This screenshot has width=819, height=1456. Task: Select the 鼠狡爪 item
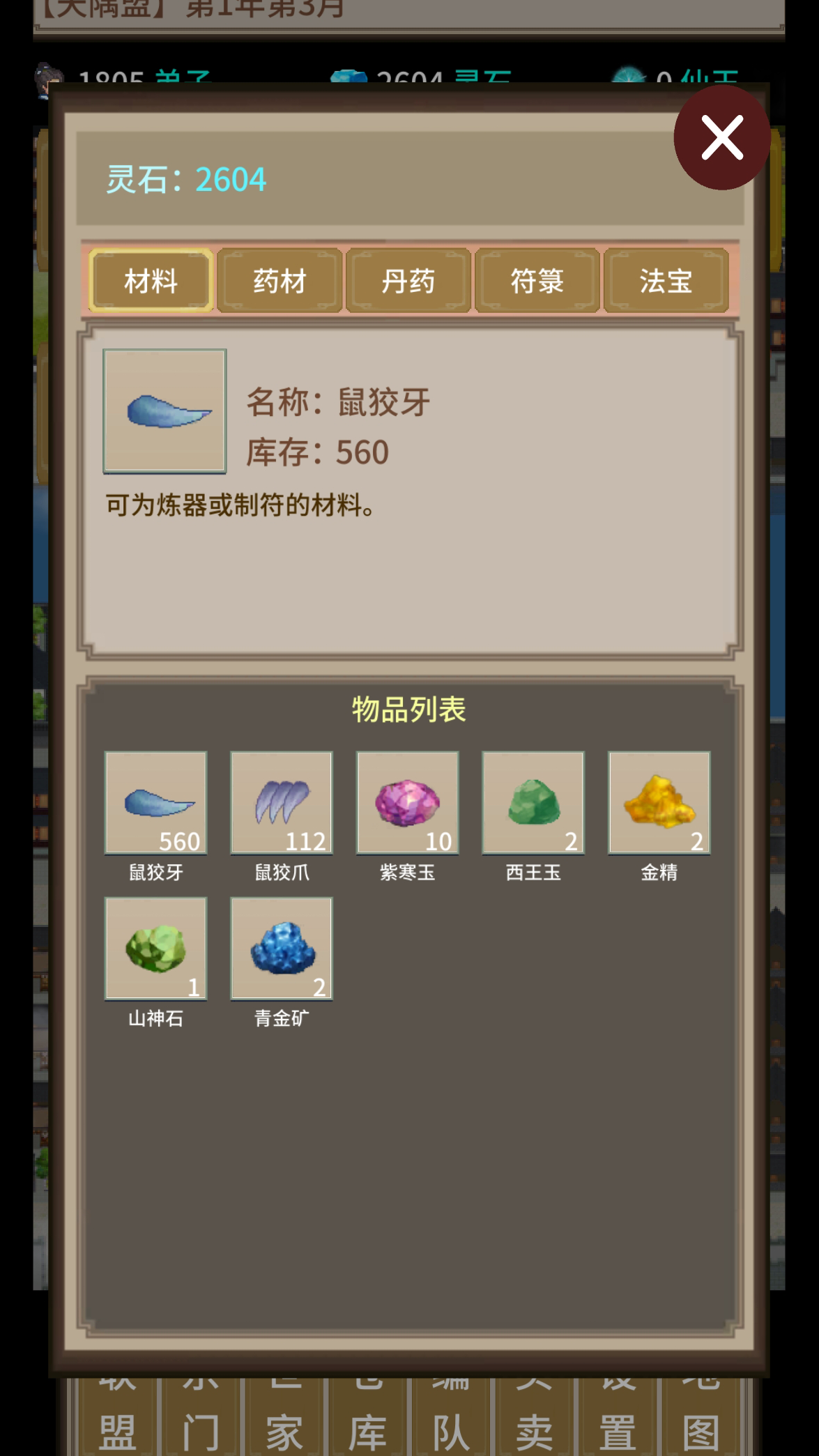(282, 803)
